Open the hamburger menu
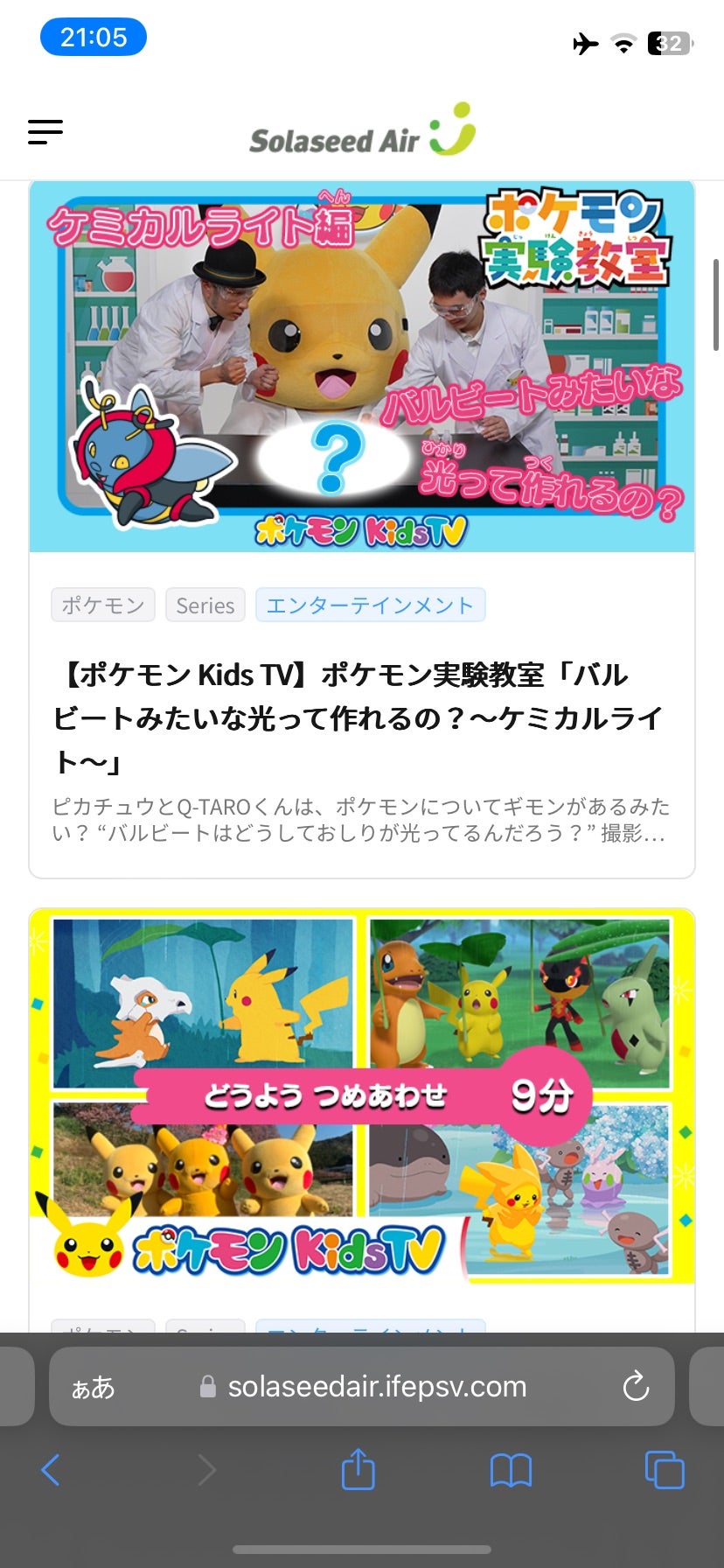 click(45, 132)
